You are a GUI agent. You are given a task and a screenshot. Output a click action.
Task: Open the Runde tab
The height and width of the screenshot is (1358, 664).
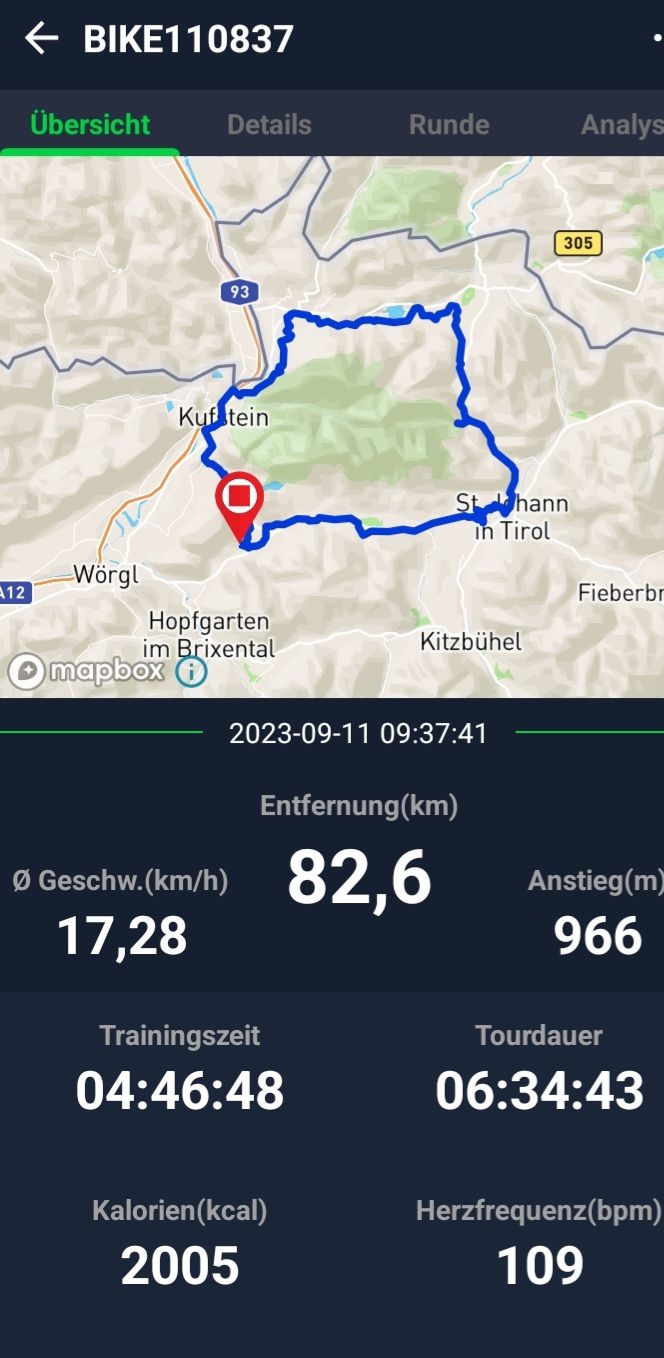[x=449, y=125]
